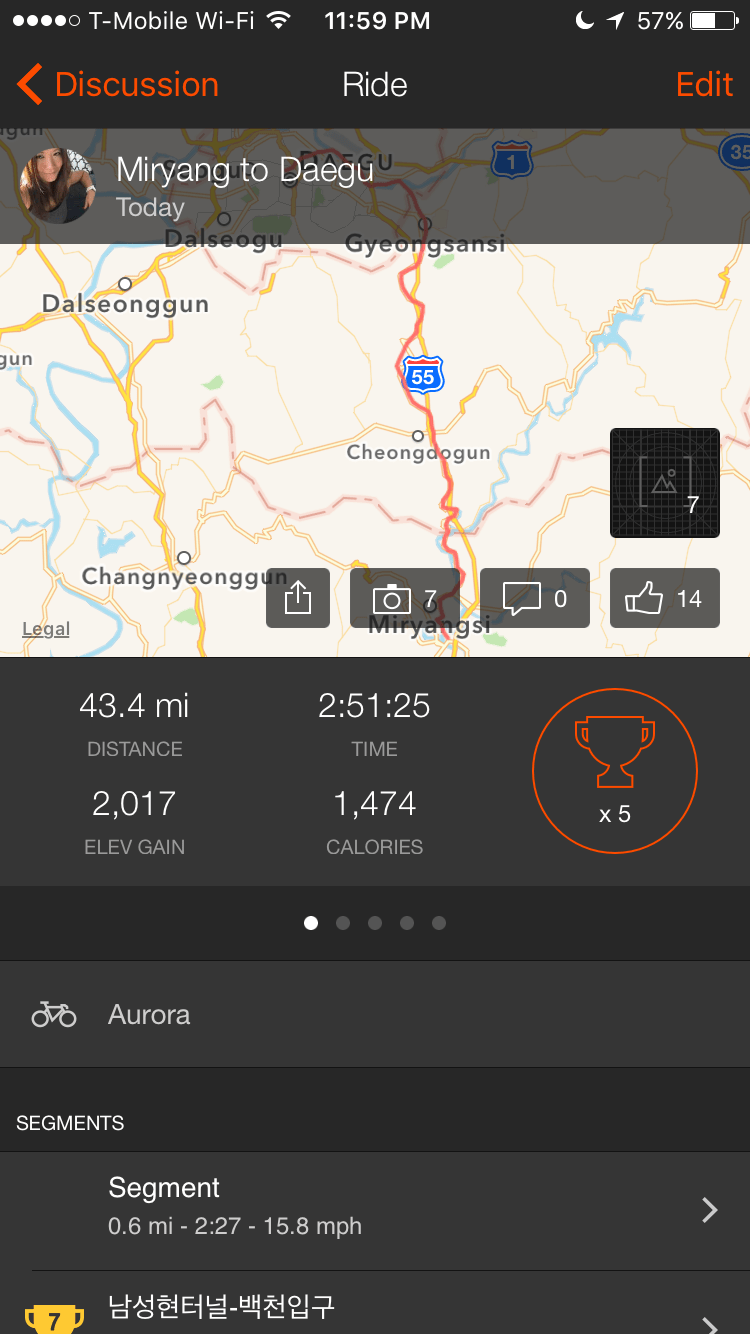Share this ride activity

coord(298,599)
